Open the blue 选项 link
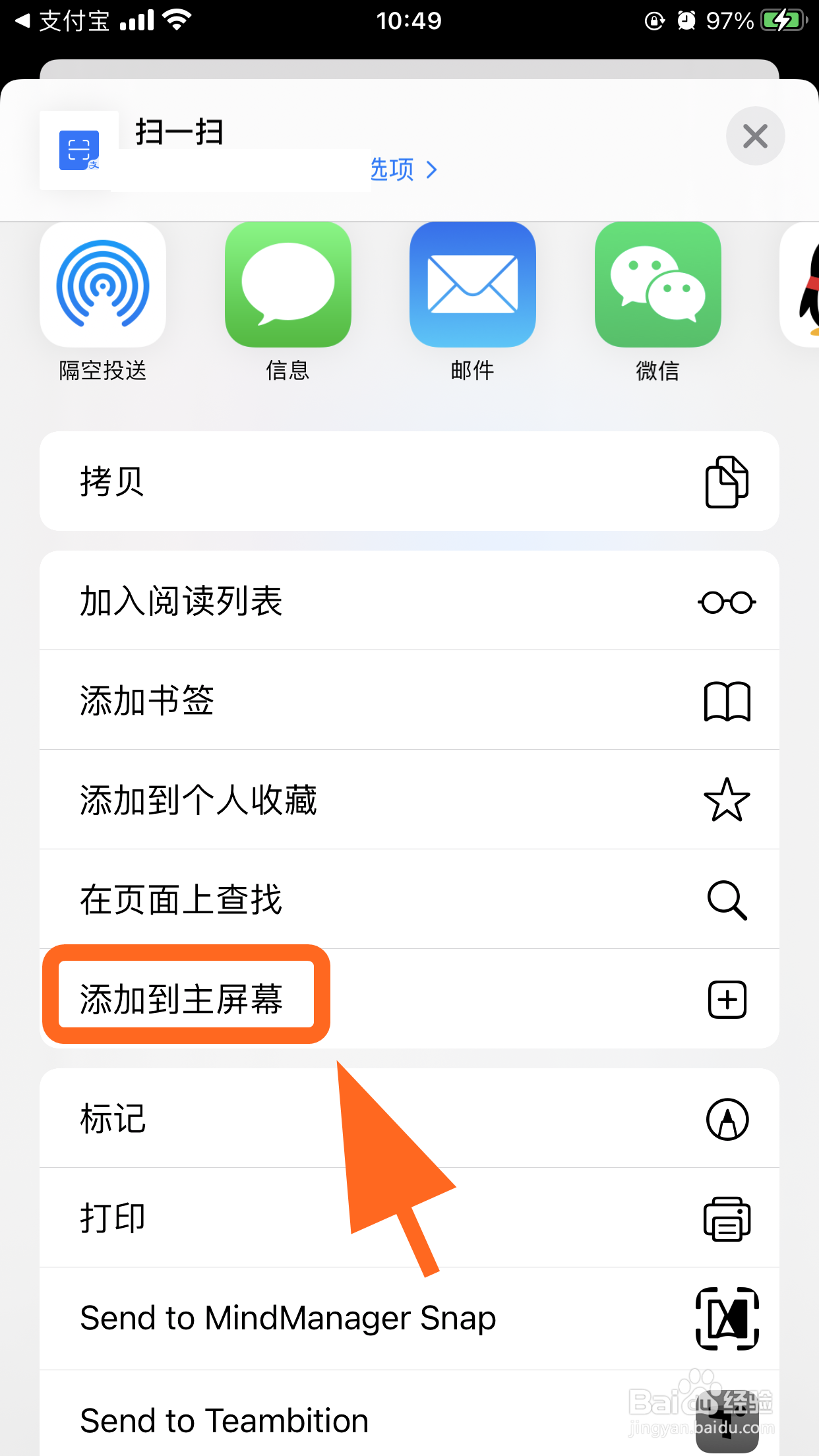The width and height of the screenshot is (819, 1456). click(x=393, y=169)
